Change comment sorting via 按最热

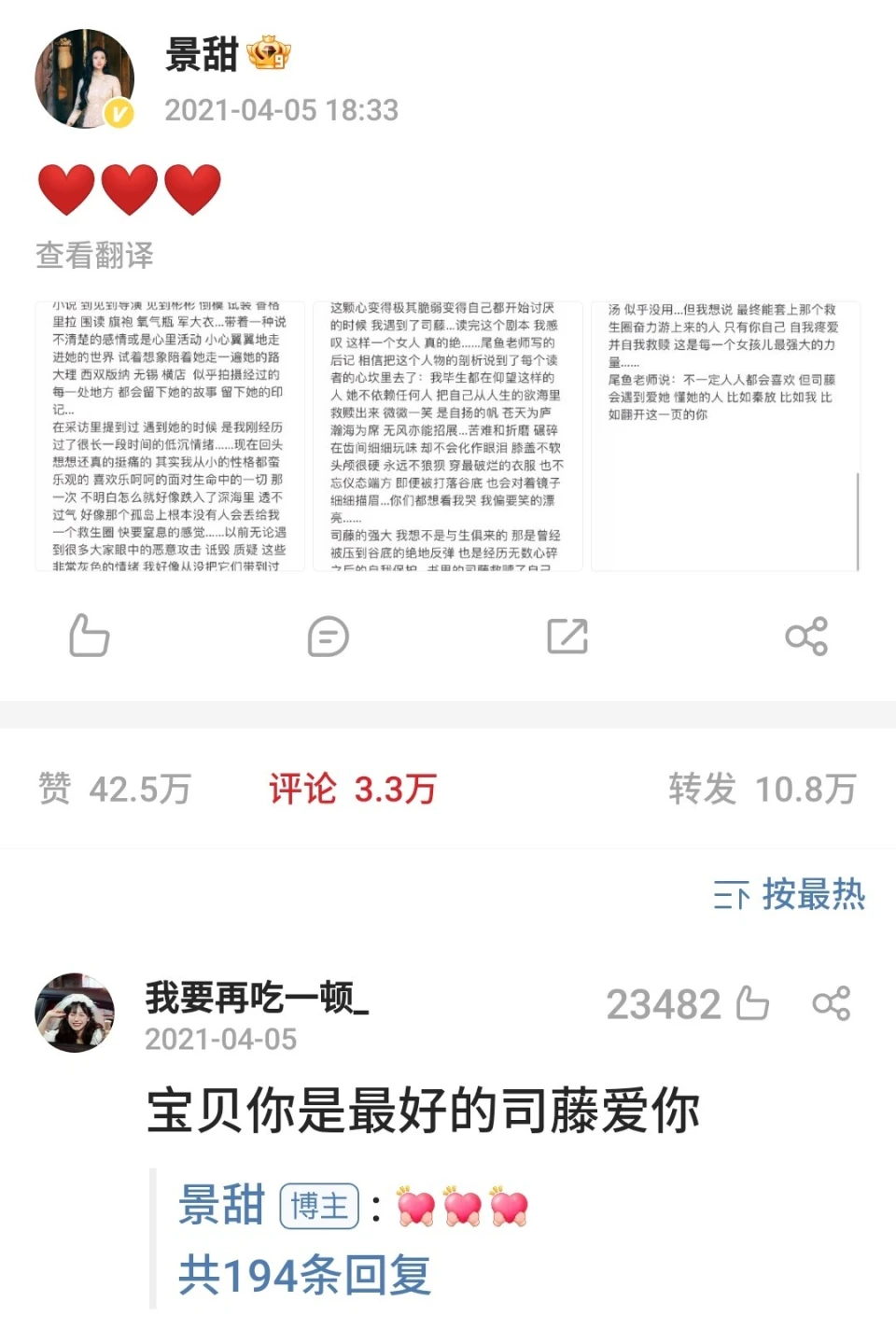790,894
